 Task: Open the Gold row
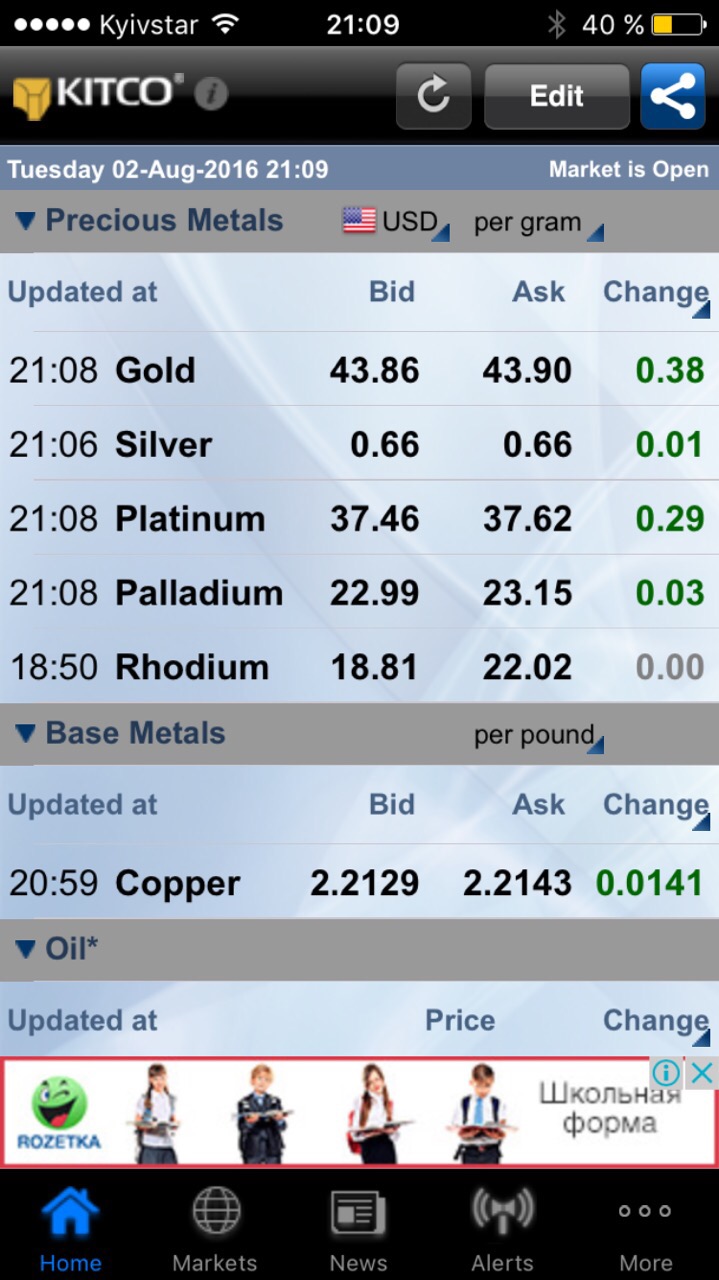click(359, 370)
